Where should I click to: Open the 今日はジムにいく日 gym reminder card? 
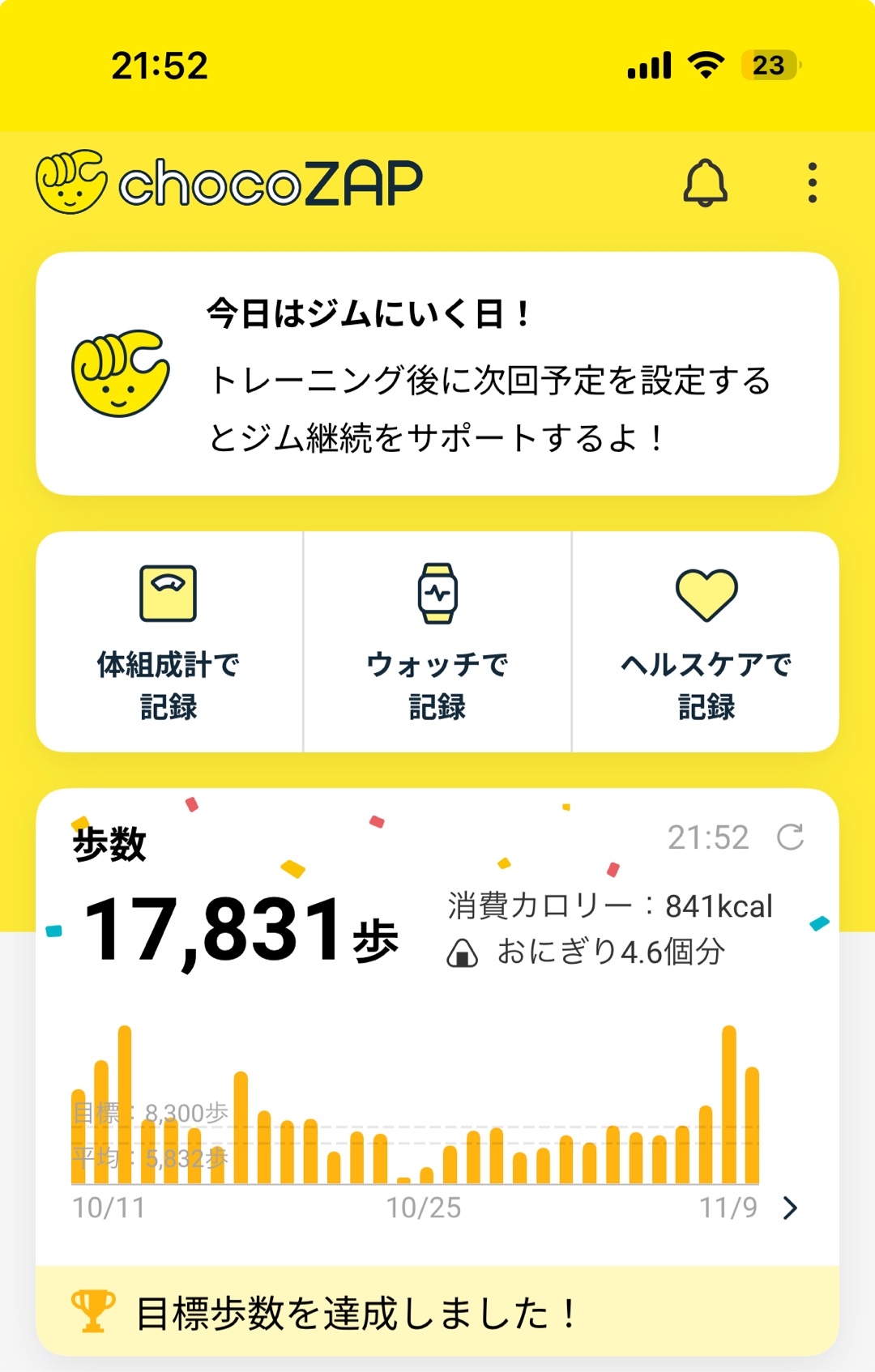click(x=437, y=374)
